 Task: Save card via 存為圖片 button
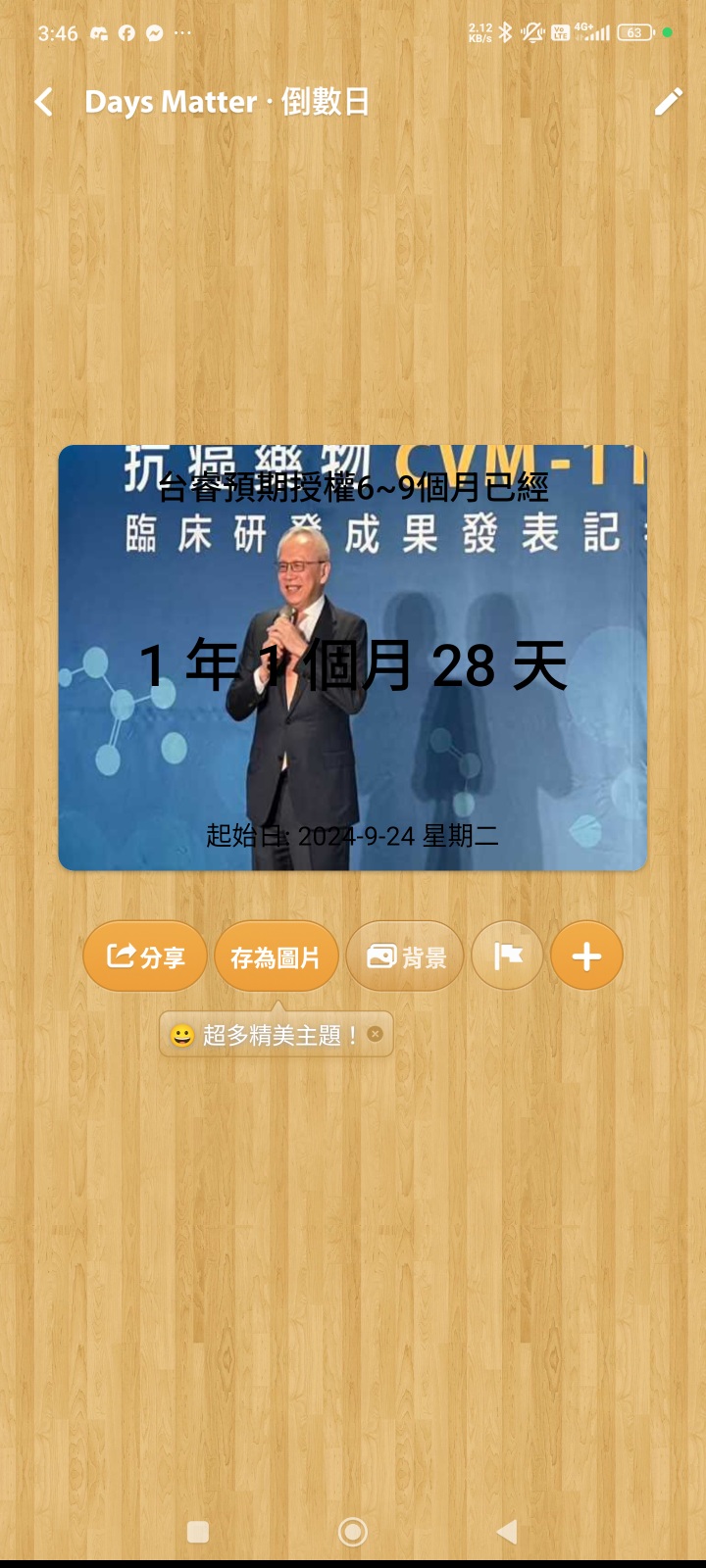pos(276,956)
